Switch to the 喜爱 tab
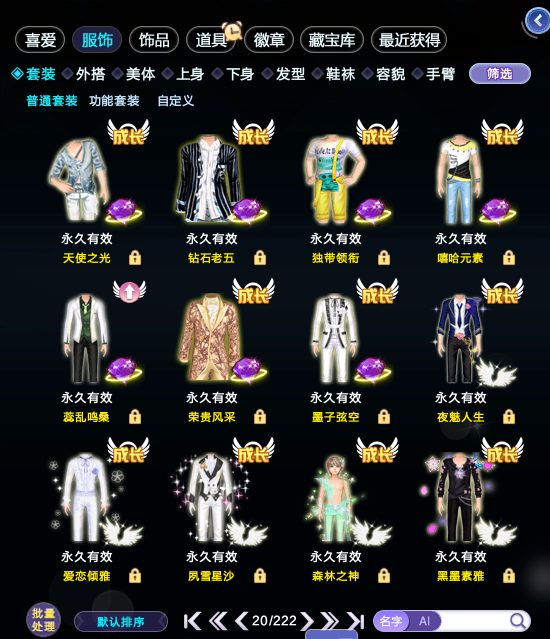Screen dimensions: 550x639 click(x=40, y=40)
